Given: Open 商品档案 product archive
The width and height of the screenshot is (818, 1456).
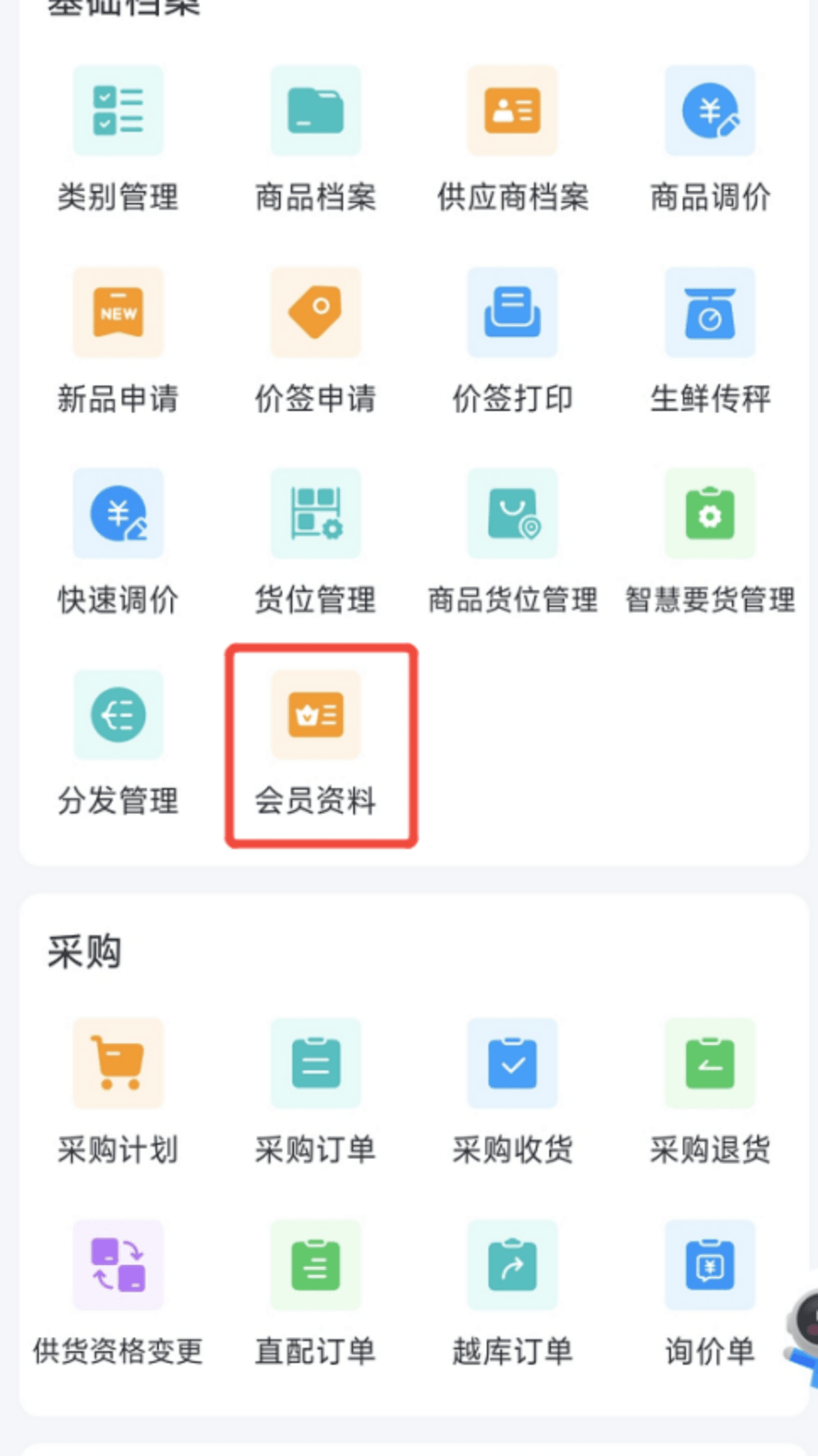Looking at the screenshot, I should tap(315, 112).
